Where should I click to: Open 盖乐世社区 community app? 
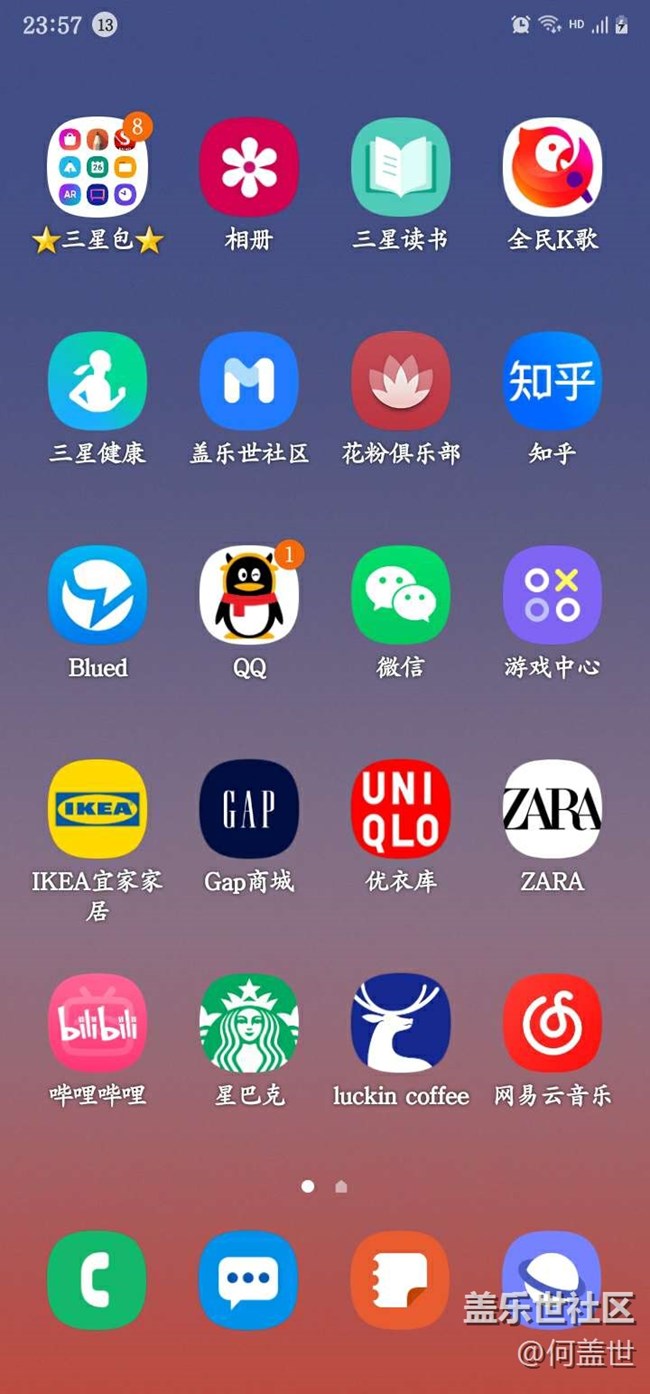click(249, 381)
